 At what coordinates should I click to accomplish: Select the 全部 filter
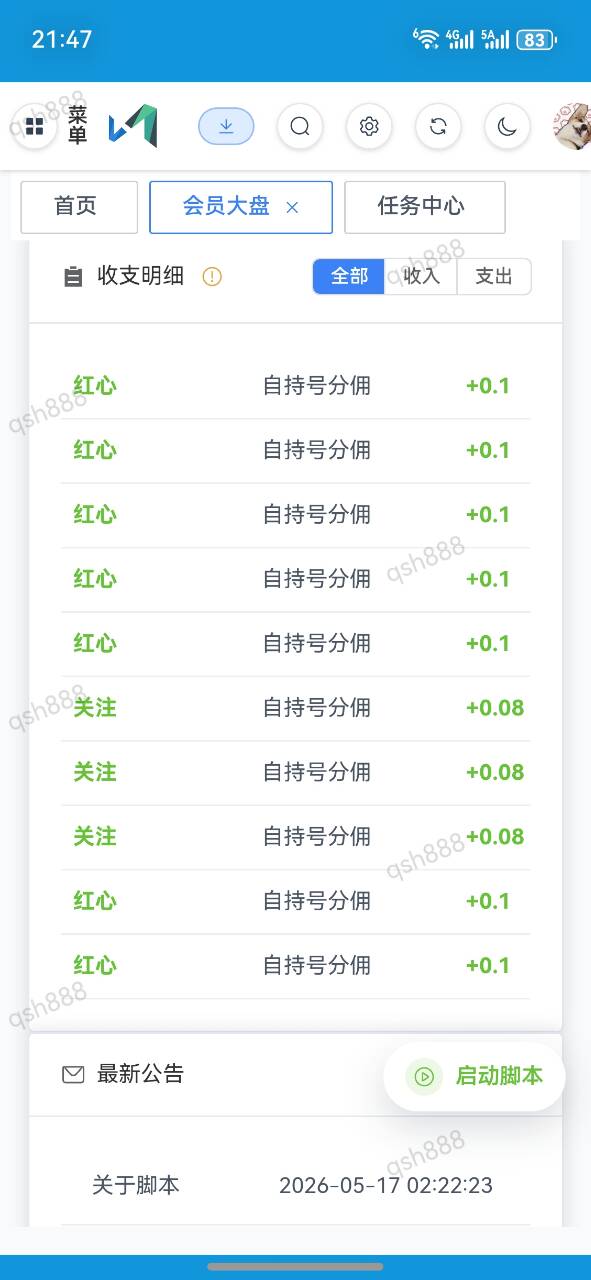(349, 276)
